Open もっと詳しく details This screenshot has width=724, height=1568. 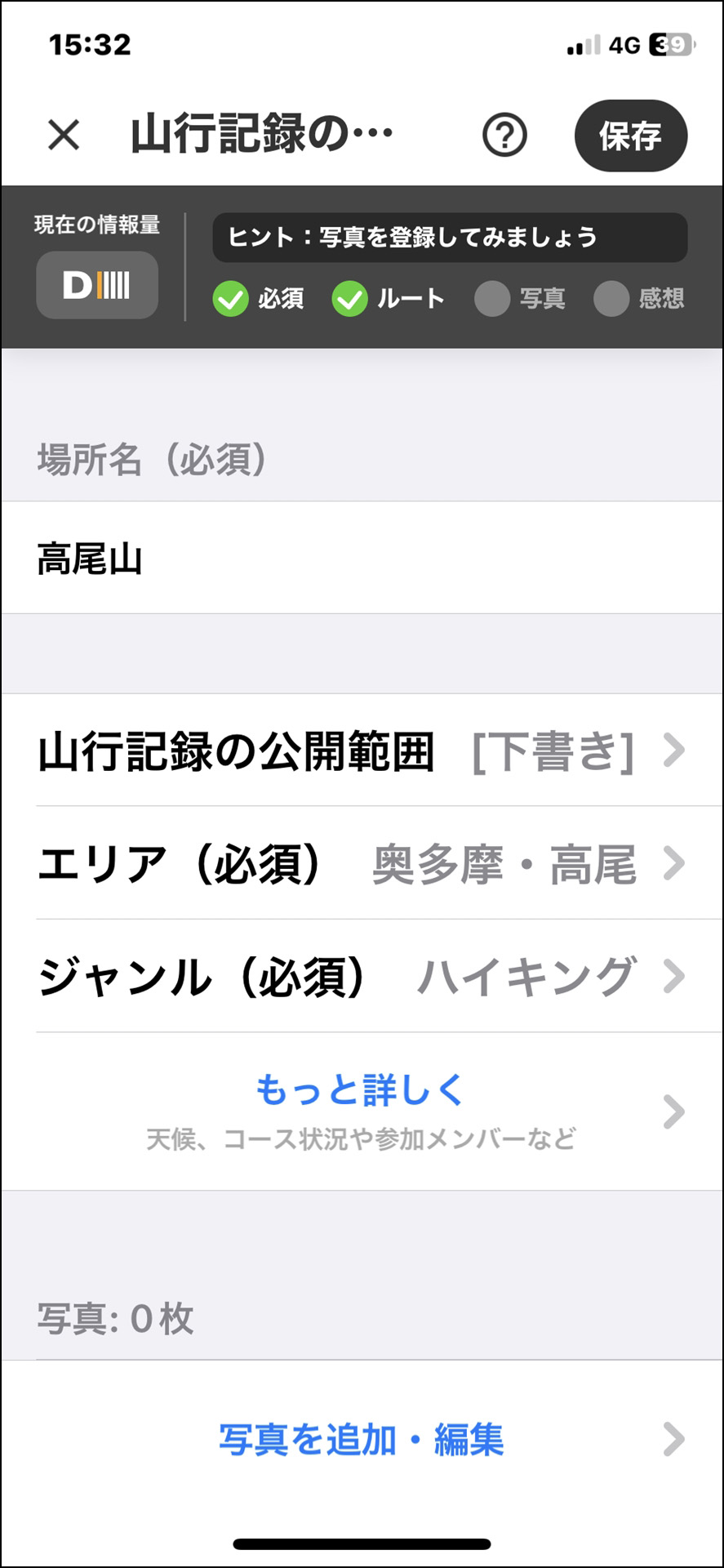tap(362, 1111)
